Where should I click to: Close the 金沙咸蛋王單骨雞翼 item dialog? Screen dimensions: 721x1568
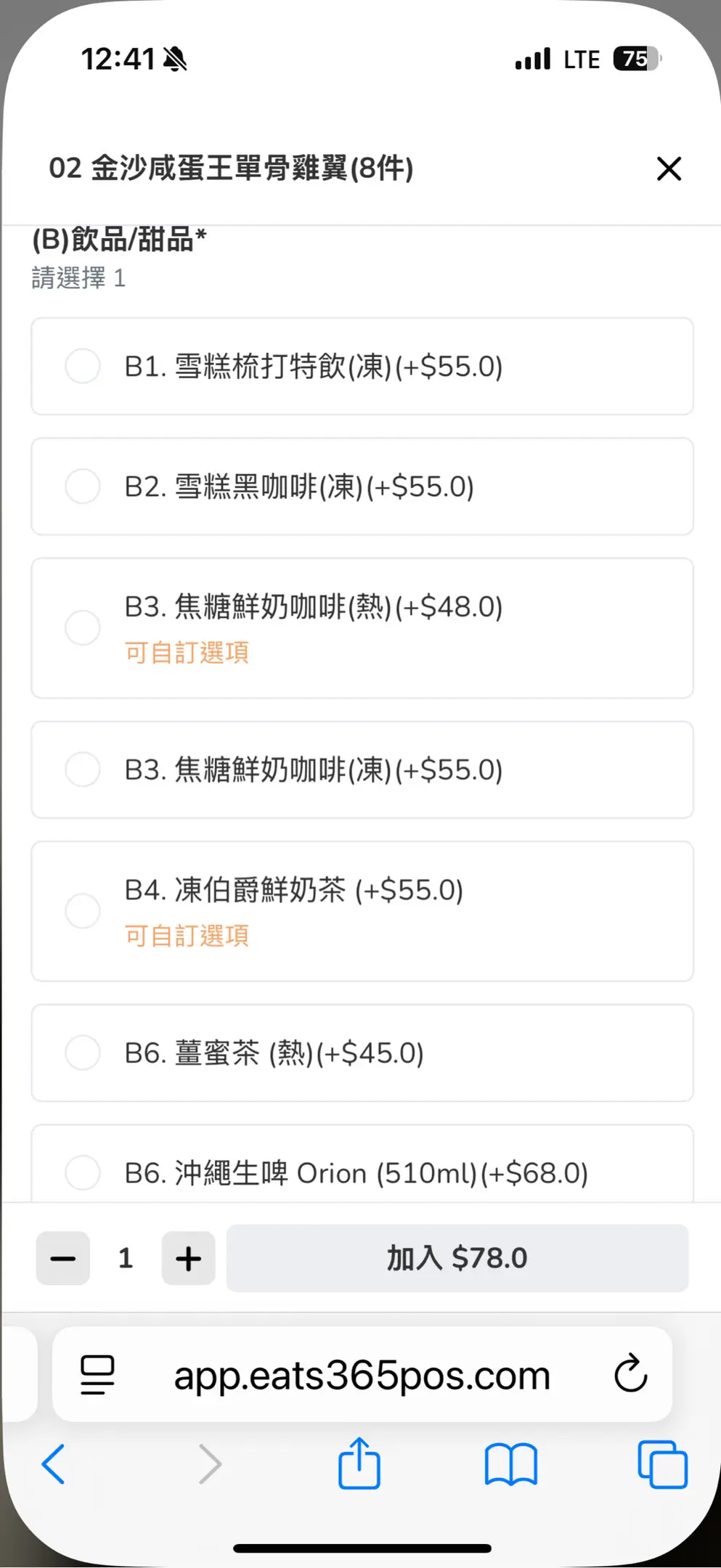669,168
